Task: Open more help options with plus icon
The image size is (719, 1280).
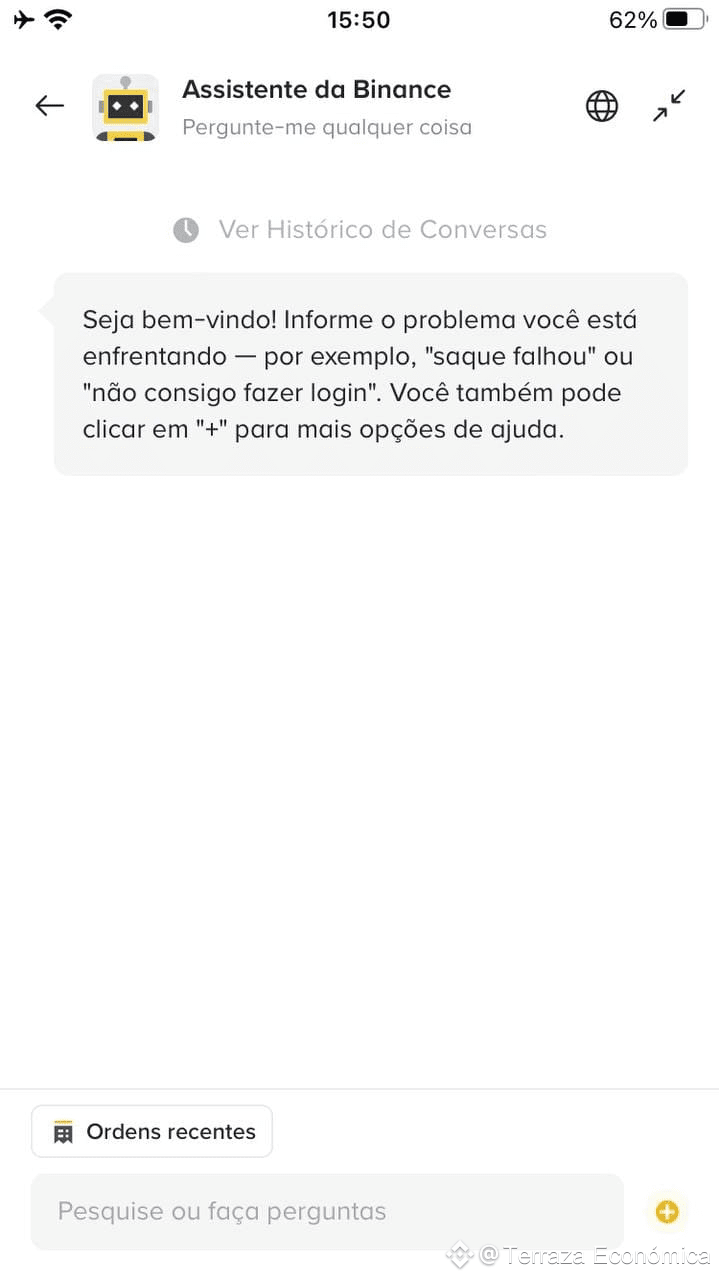Action: pos(667,1213)
